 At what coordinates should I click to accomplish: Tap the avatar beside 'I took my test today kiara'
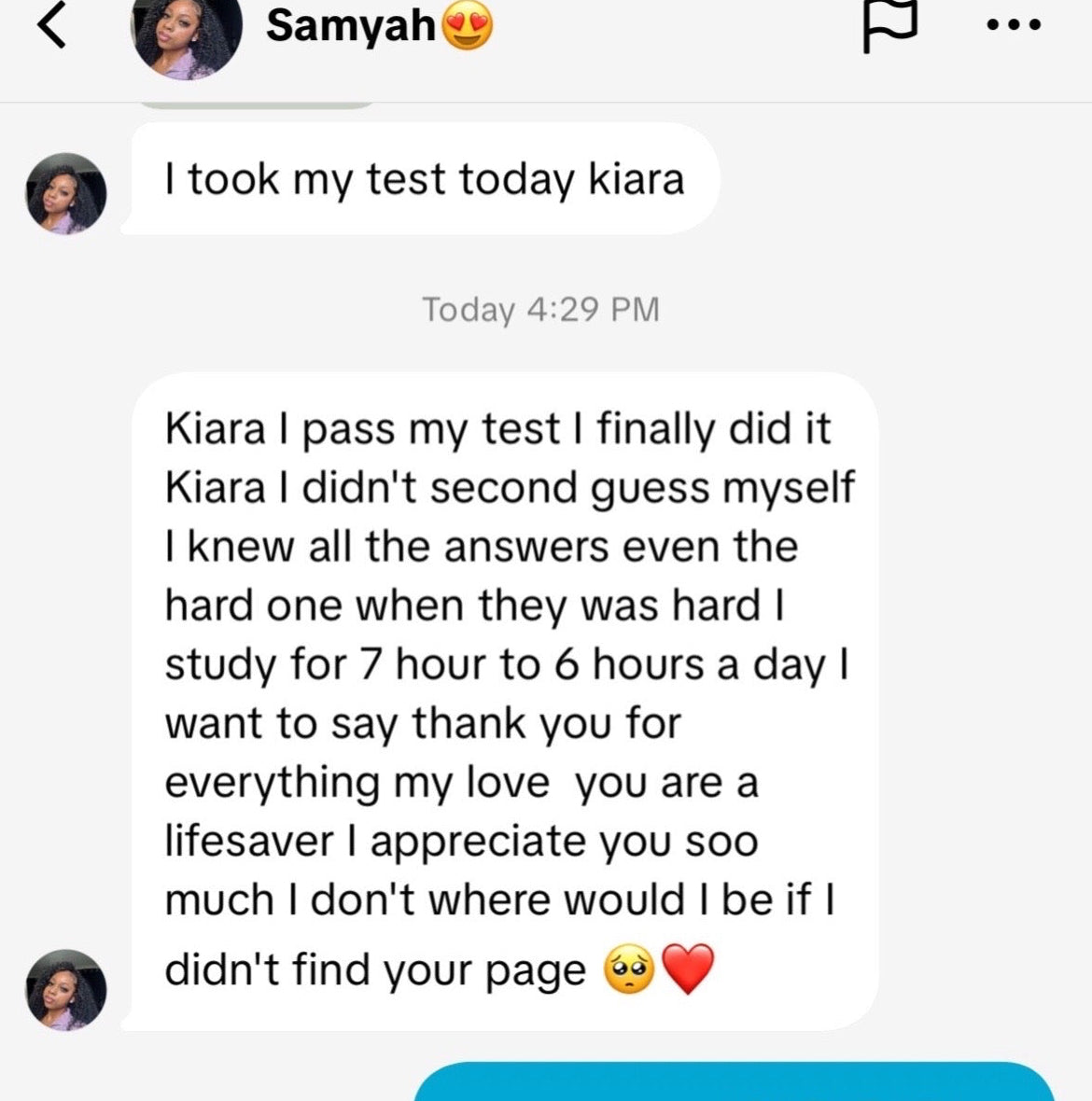click(65, 194)
